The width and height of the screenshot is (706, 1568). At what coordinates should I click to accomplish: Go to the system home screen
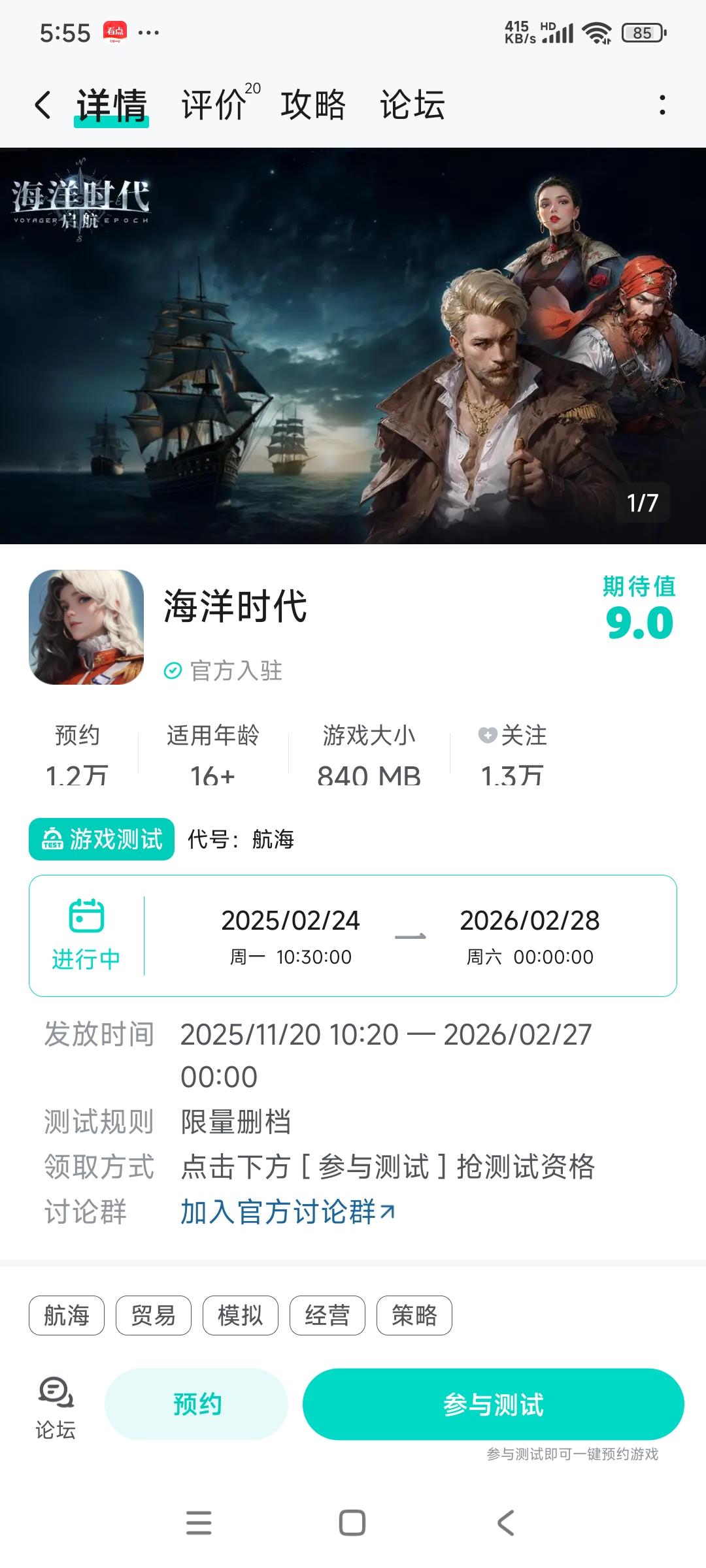click(x=352, y=1523)
